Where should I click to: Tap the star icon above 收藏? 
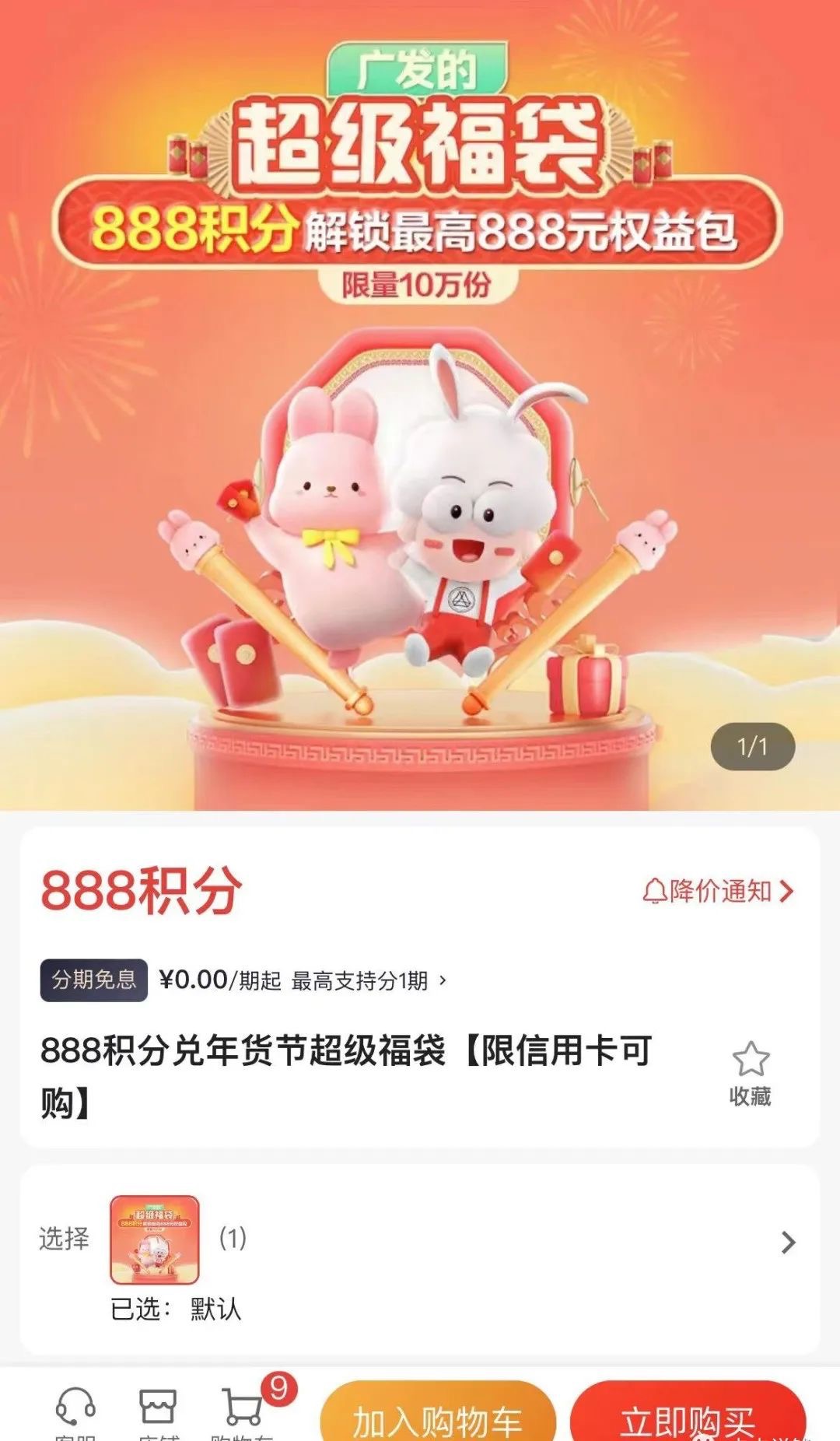point(749,1058)
